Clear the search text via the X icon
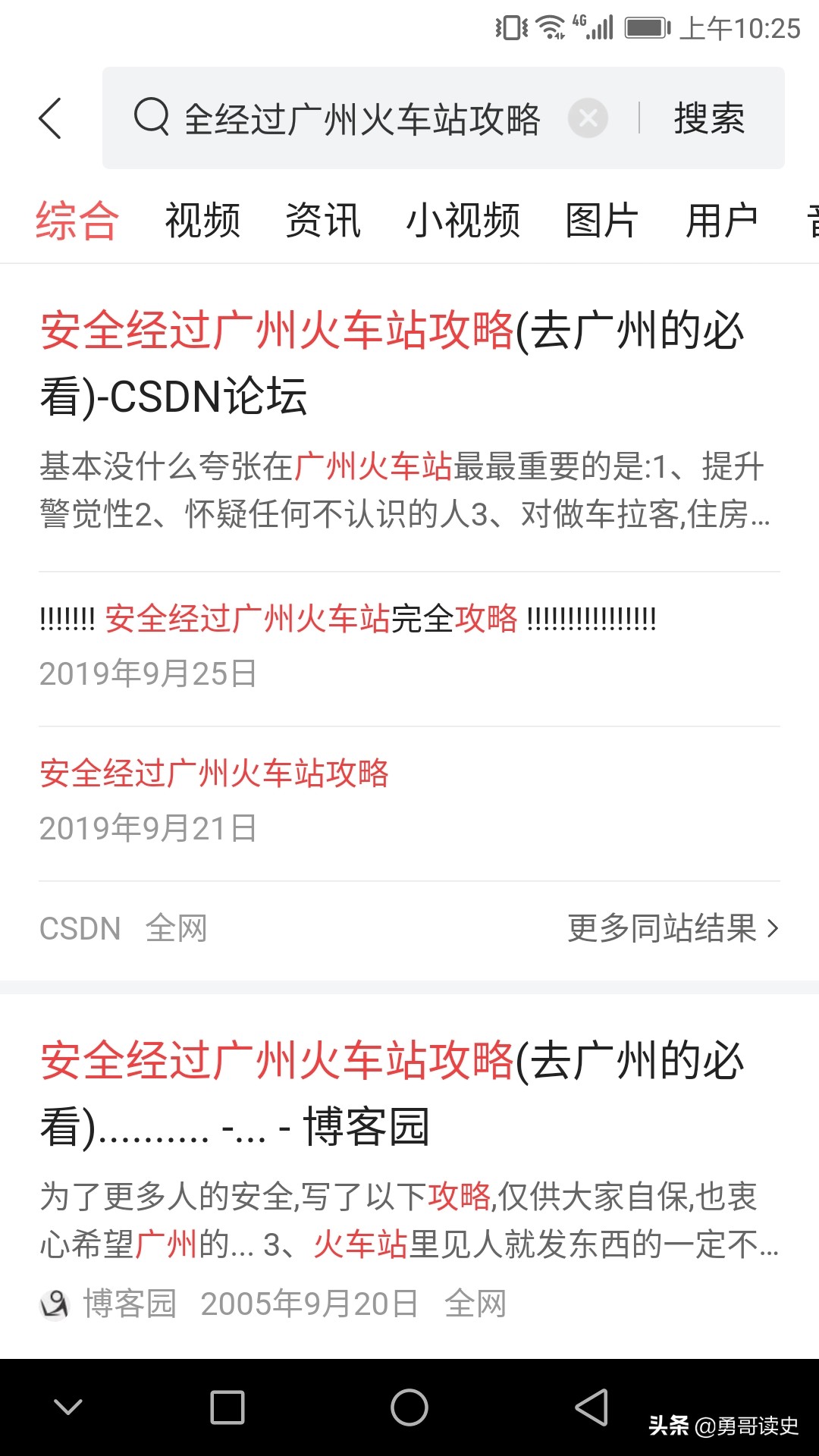The image size is (819, 1456). [588, 118]
